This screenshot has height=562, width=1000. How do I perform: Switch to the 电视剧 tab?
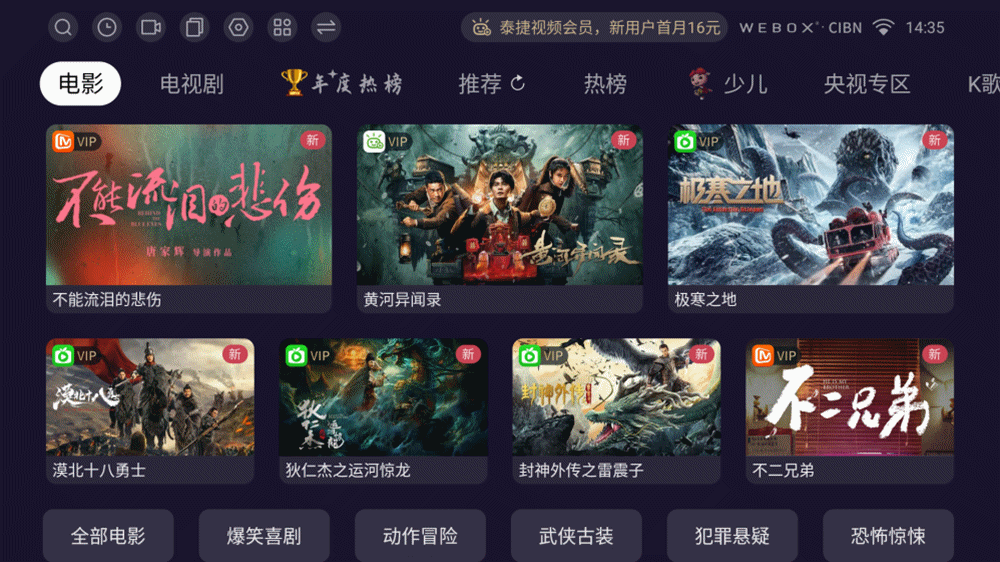[191, 84]
